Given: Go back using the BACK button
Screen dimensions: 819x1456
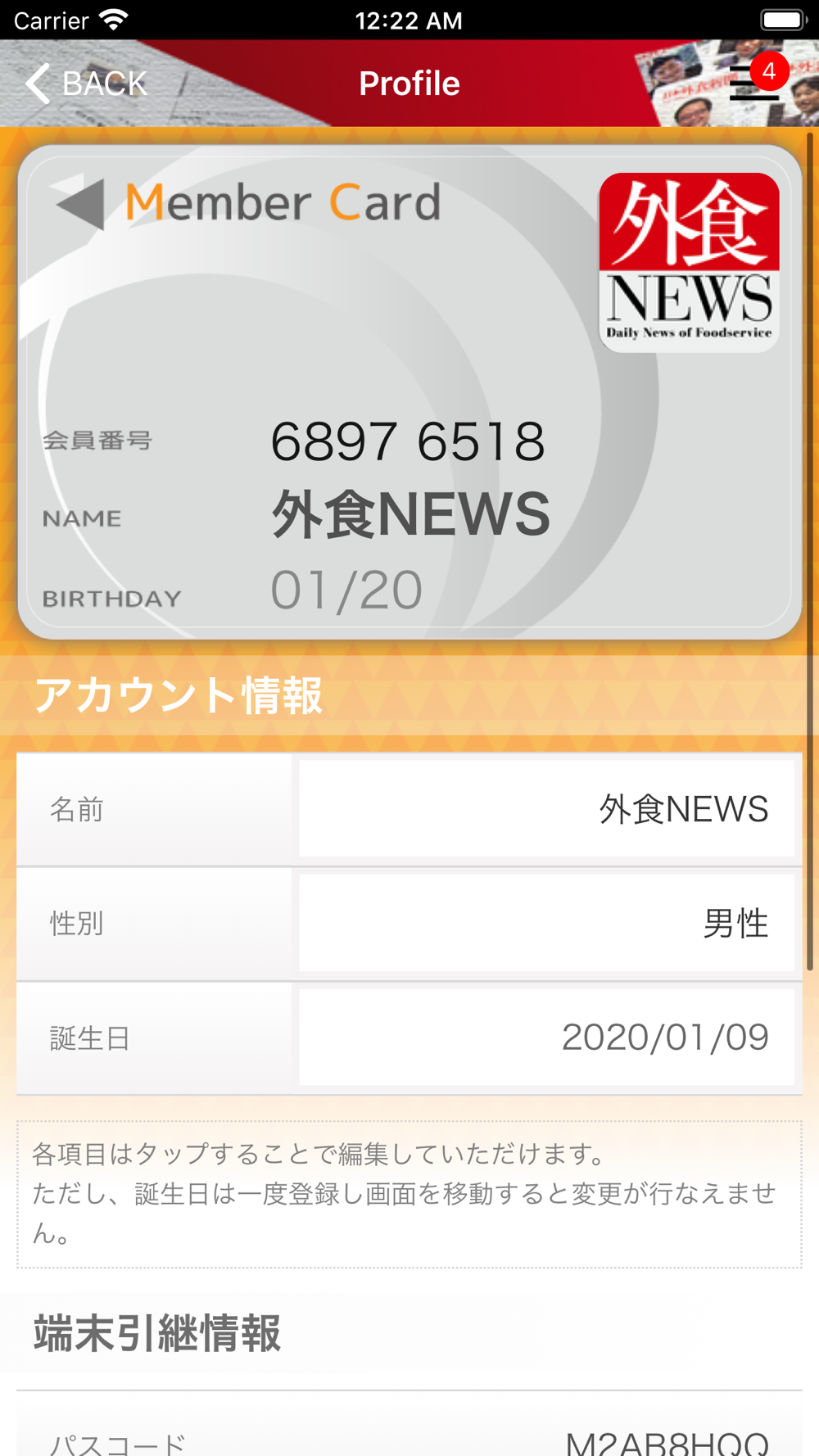Looking at the screenshot, I should tap(86, 84).
